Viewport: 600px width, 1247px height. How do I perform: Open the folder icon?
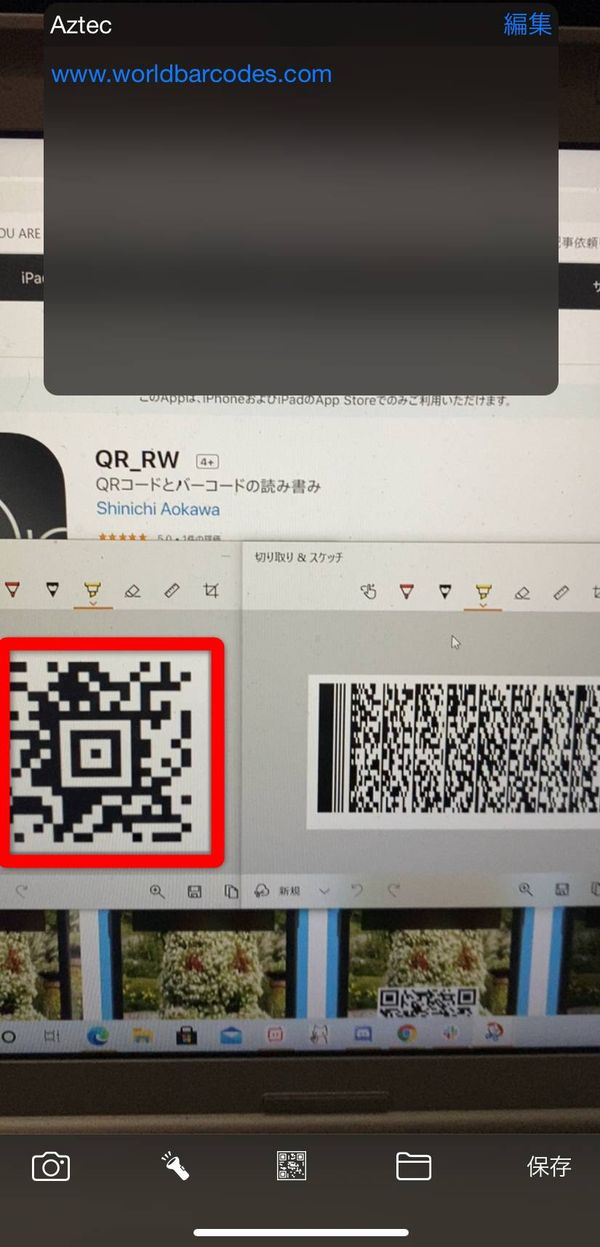(413, 1166)
